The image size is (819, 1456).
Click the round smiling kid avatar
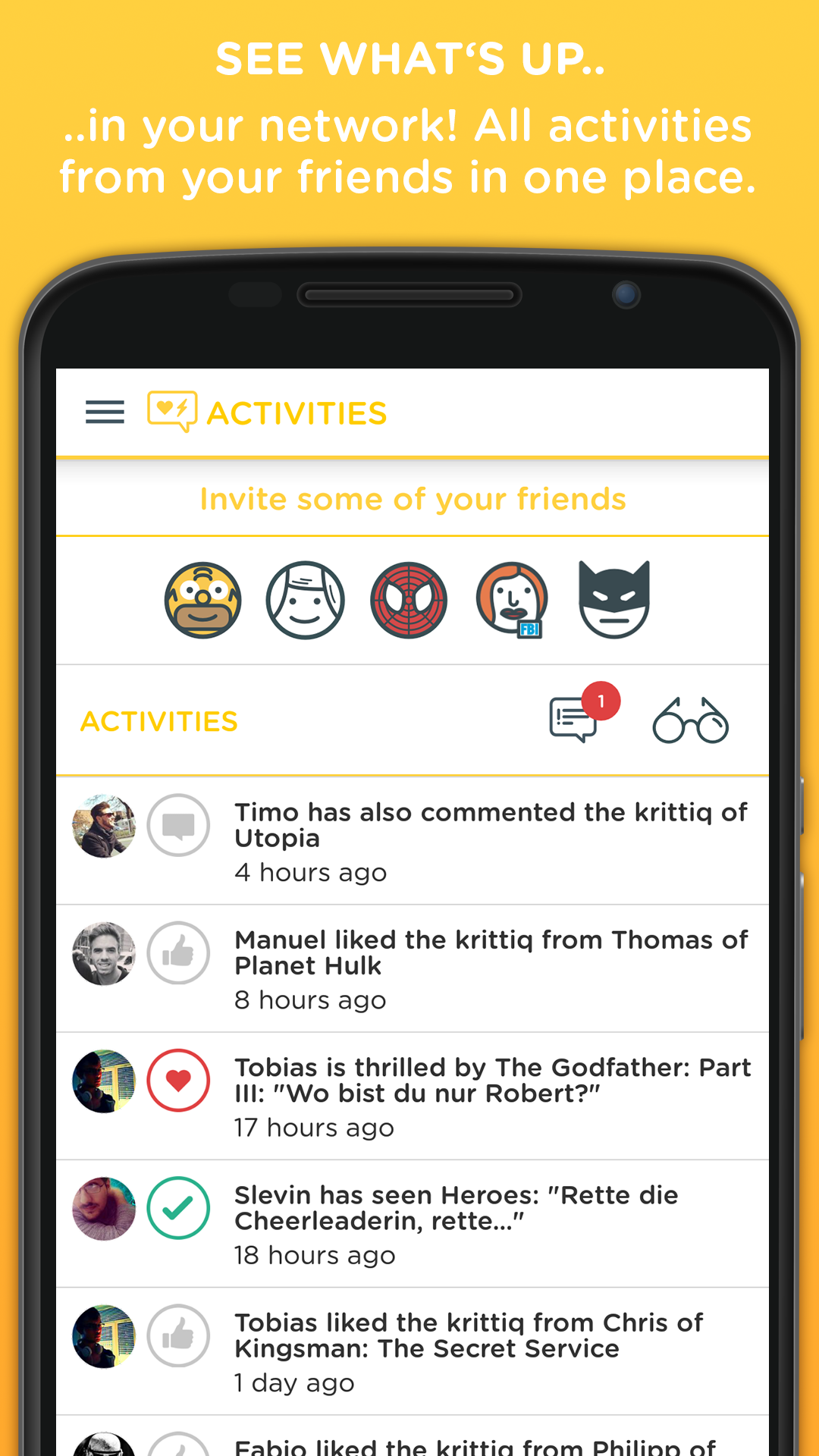[x=305, y=600]
